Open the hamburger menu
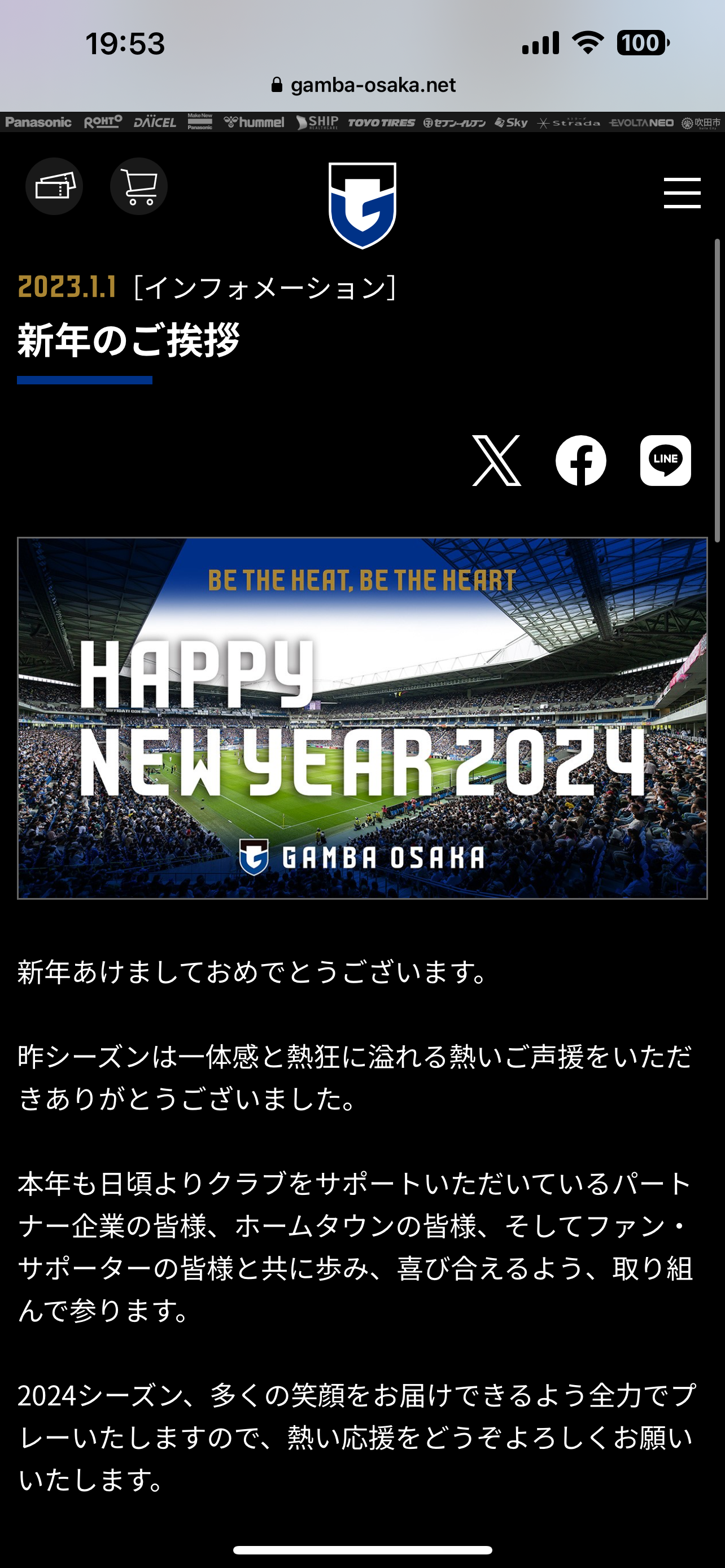This screenshot has height=1568, width=725. point(682,193)
